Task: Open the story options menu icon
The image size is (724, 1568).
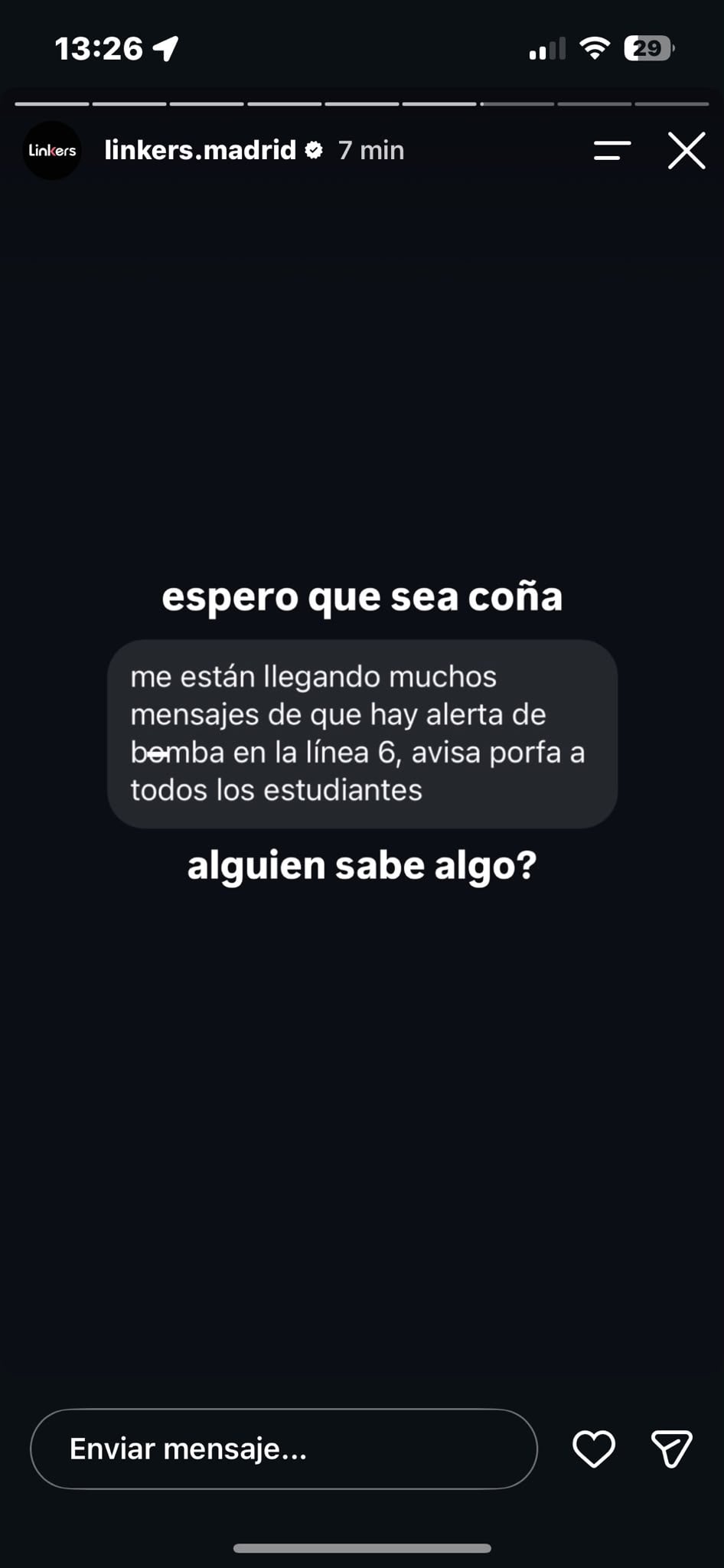Action: point(612,150)
